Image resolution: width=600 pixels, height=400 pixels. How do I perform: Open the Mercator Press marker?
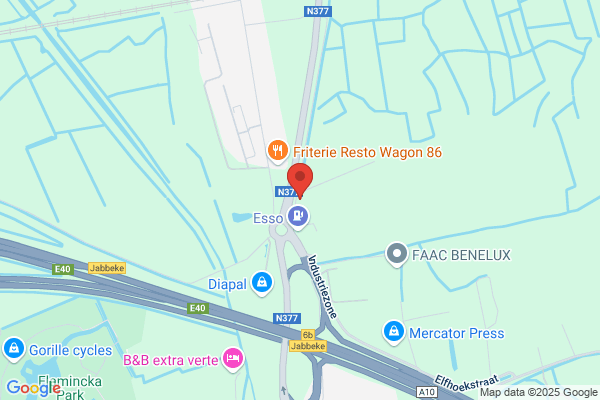(393, 332)
